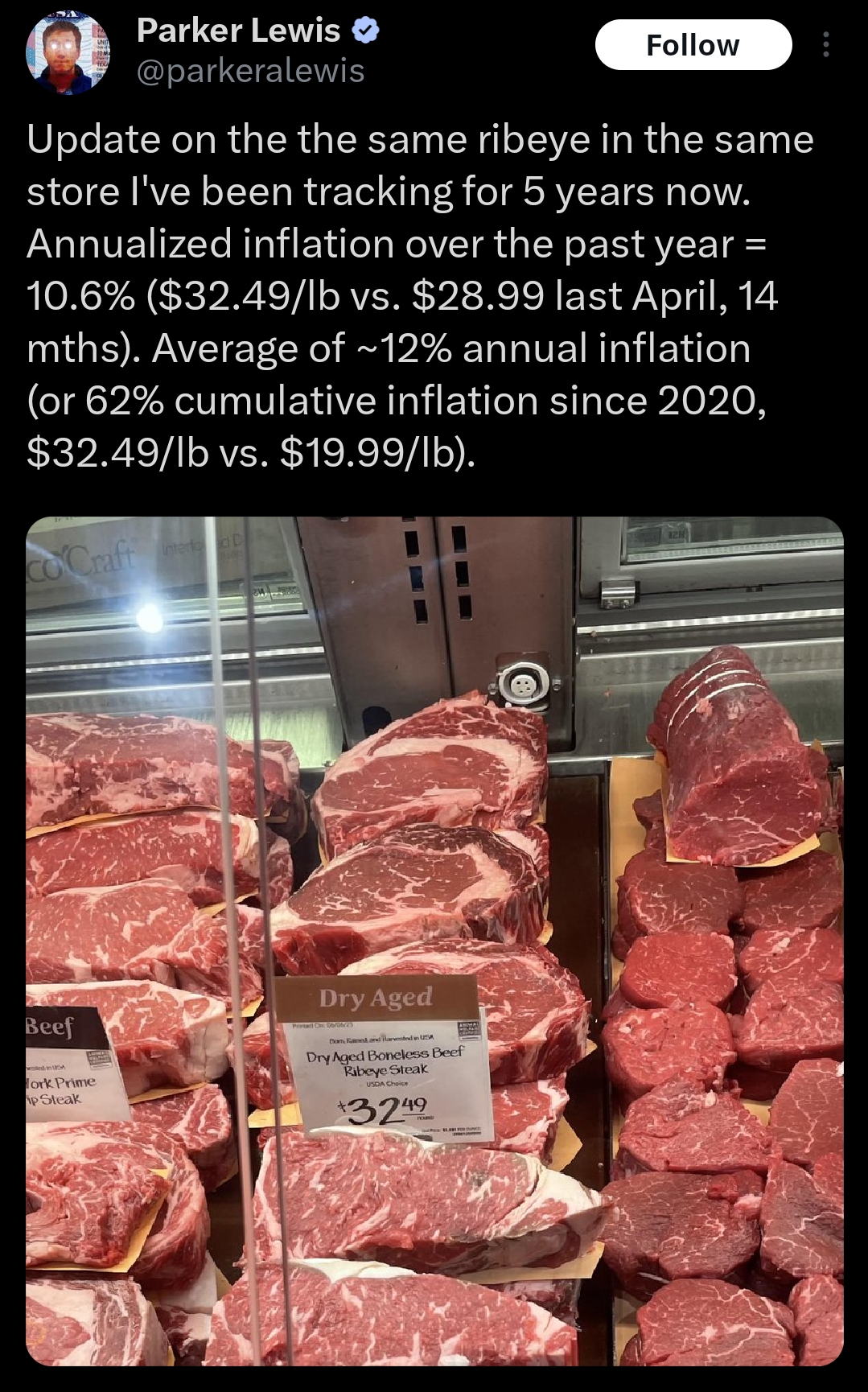
Task: Open the ribeye steak photo
Action: [434, 941]
